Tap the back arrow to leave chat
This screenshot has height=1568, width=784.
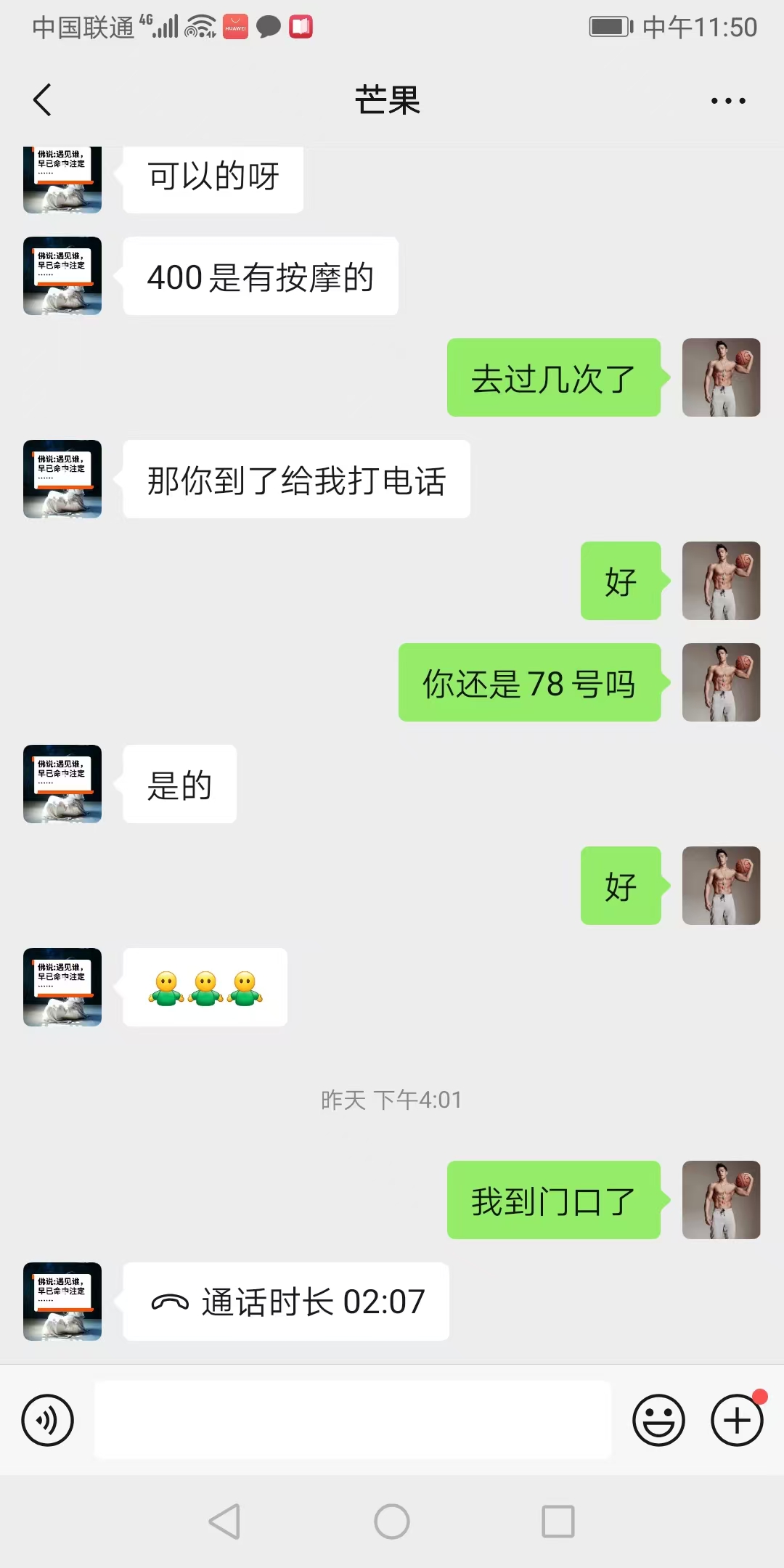[42, 99]
